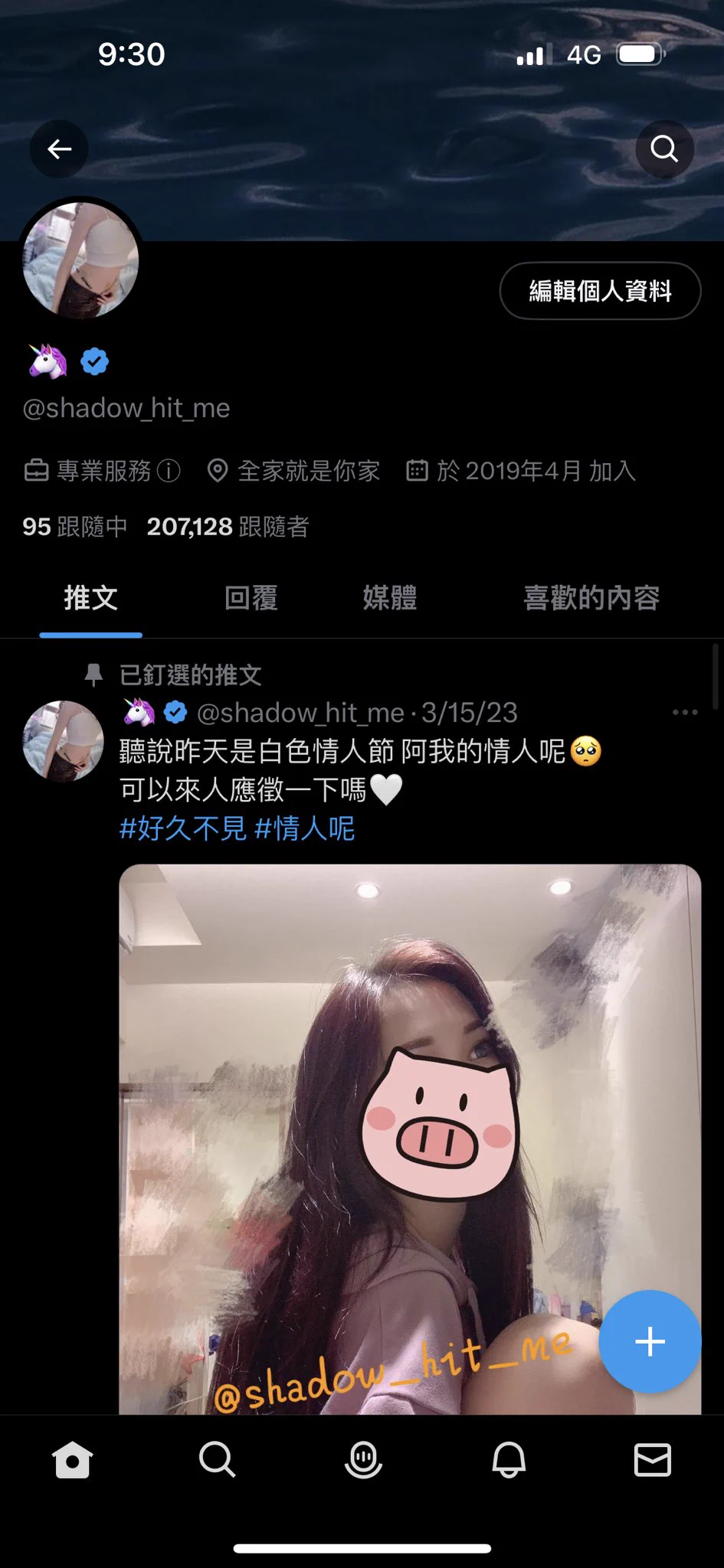View the 95 跟隨中 following list

click(74, 527)
